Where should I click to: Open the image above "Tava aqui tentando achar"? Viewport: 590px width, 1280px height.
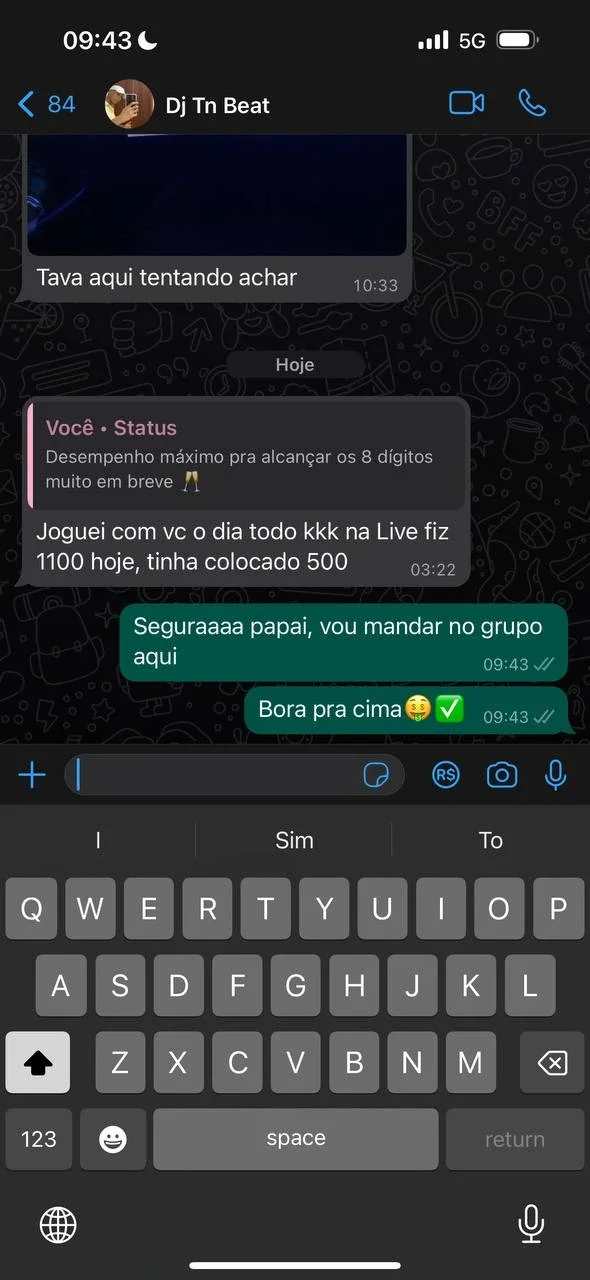pos(217,195)
